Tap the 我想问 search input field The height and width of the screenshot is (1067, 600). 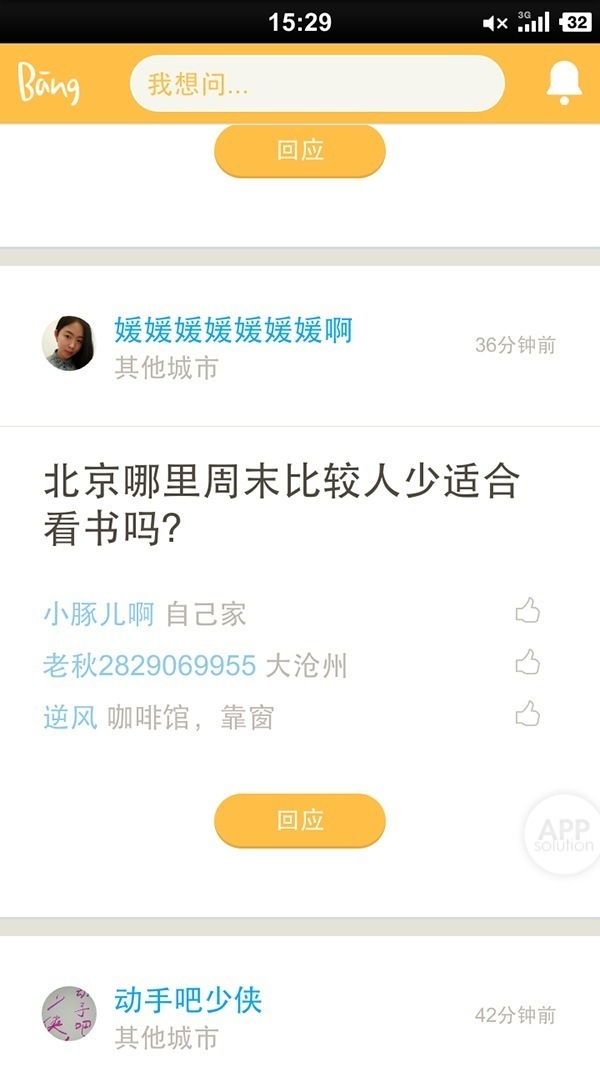click(x=316, y=84)
